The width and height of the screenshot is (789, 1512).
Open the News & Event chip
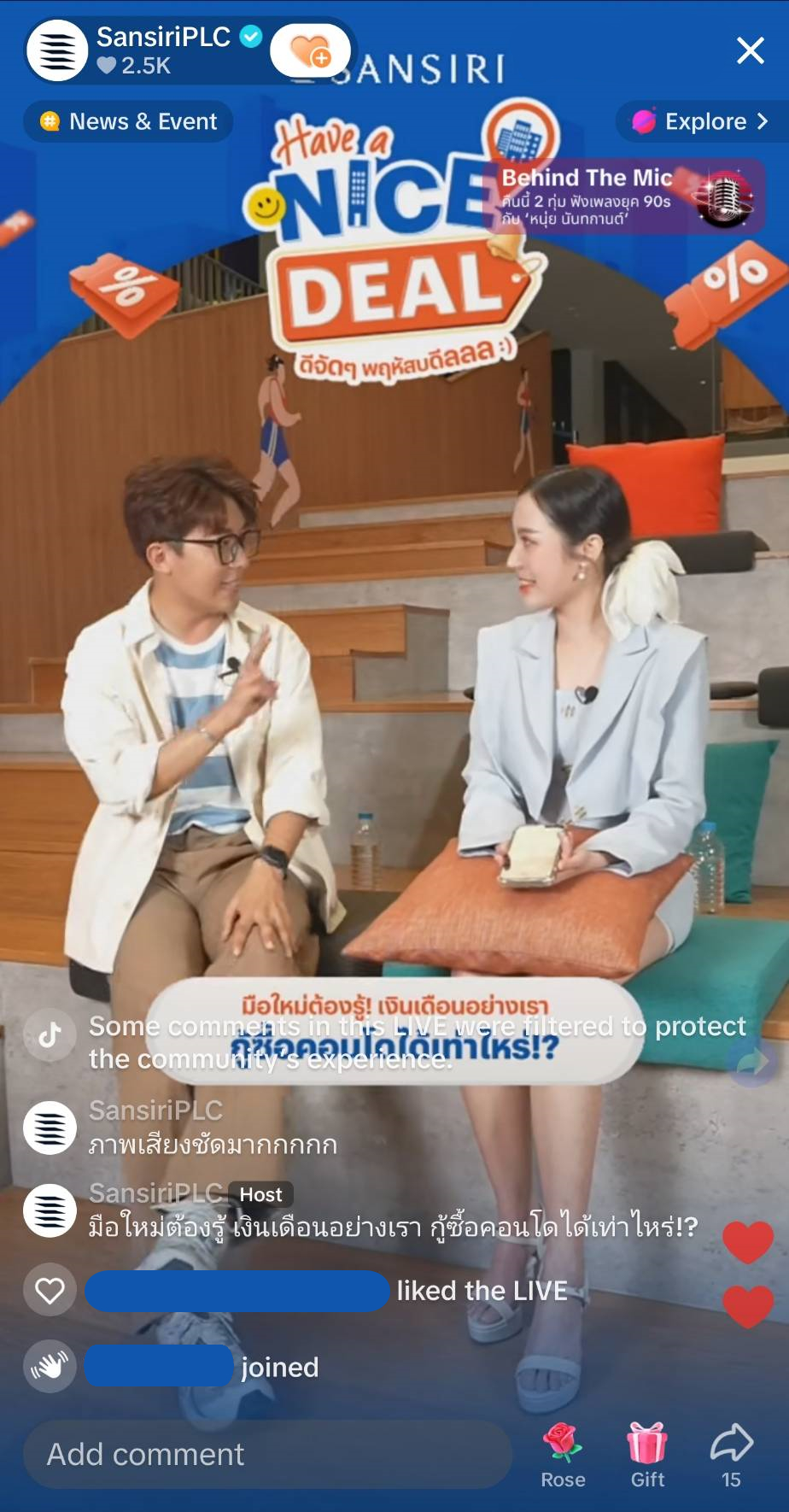128,121
